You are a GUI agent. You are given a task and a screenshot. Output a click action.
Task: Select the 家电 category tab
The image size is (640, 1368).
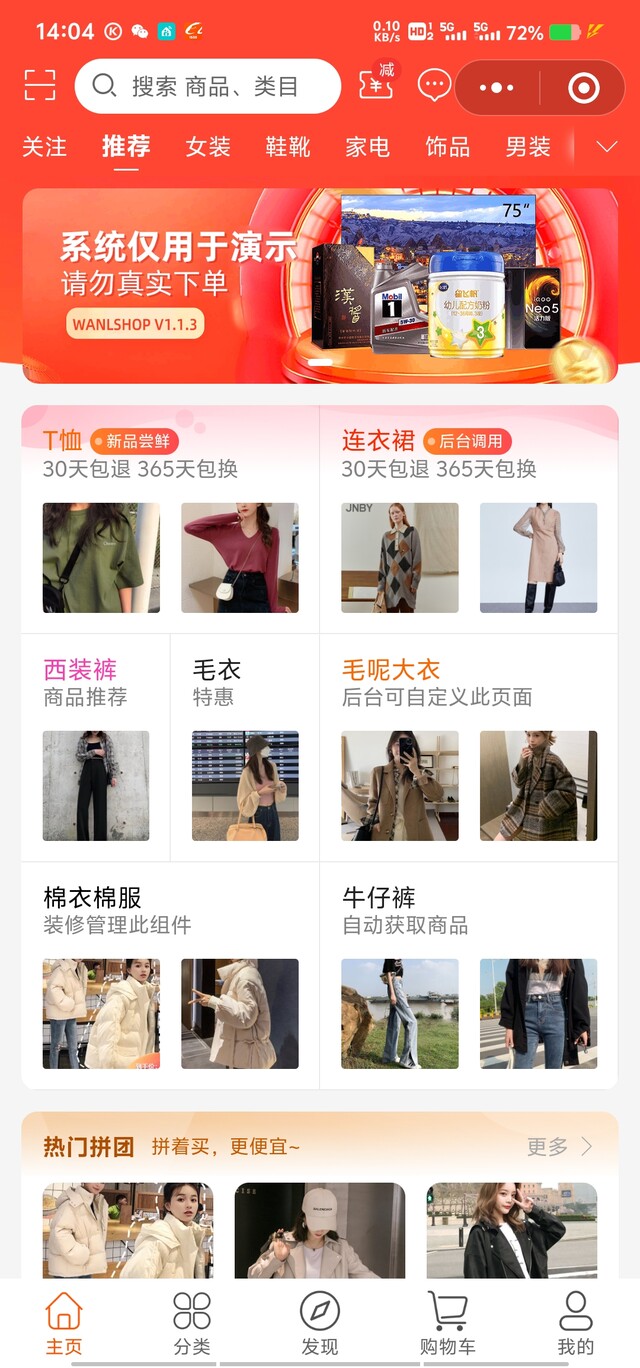(367, 147)
